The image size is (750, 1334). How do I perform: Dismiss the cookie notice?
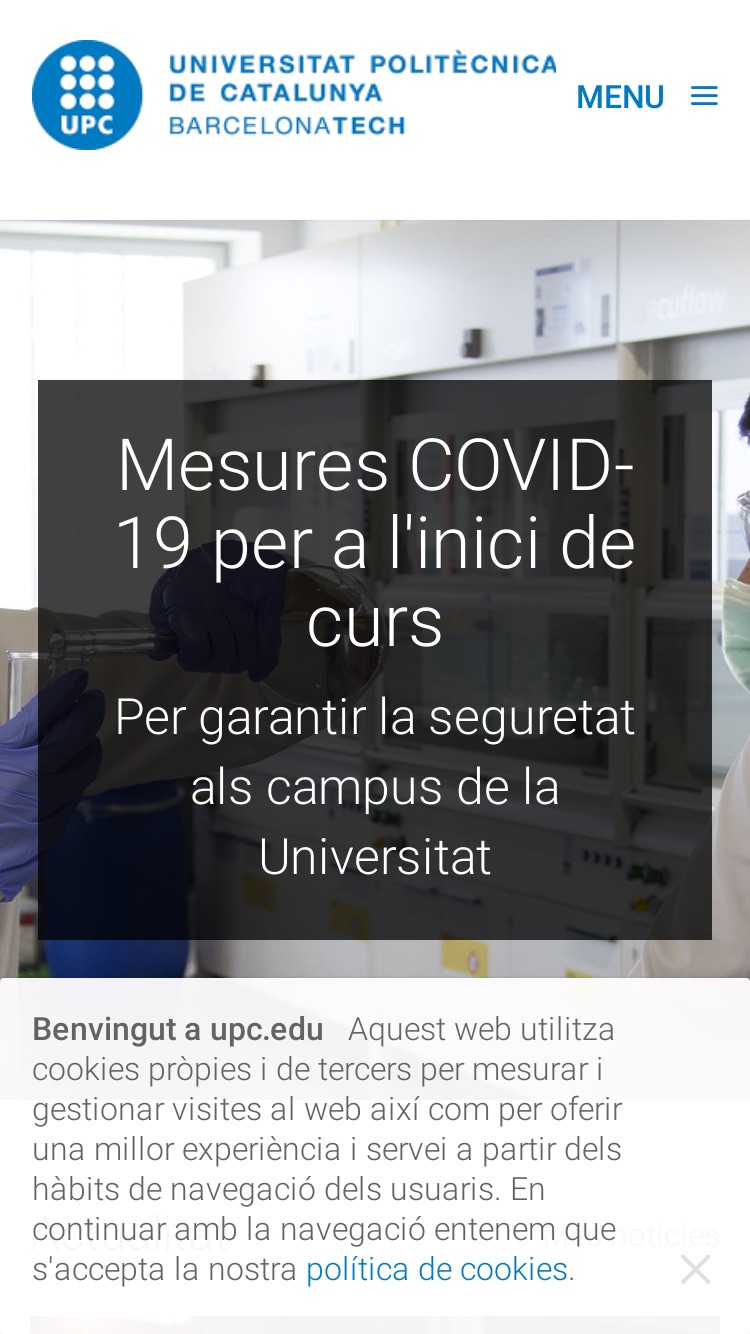point(695,1269)
